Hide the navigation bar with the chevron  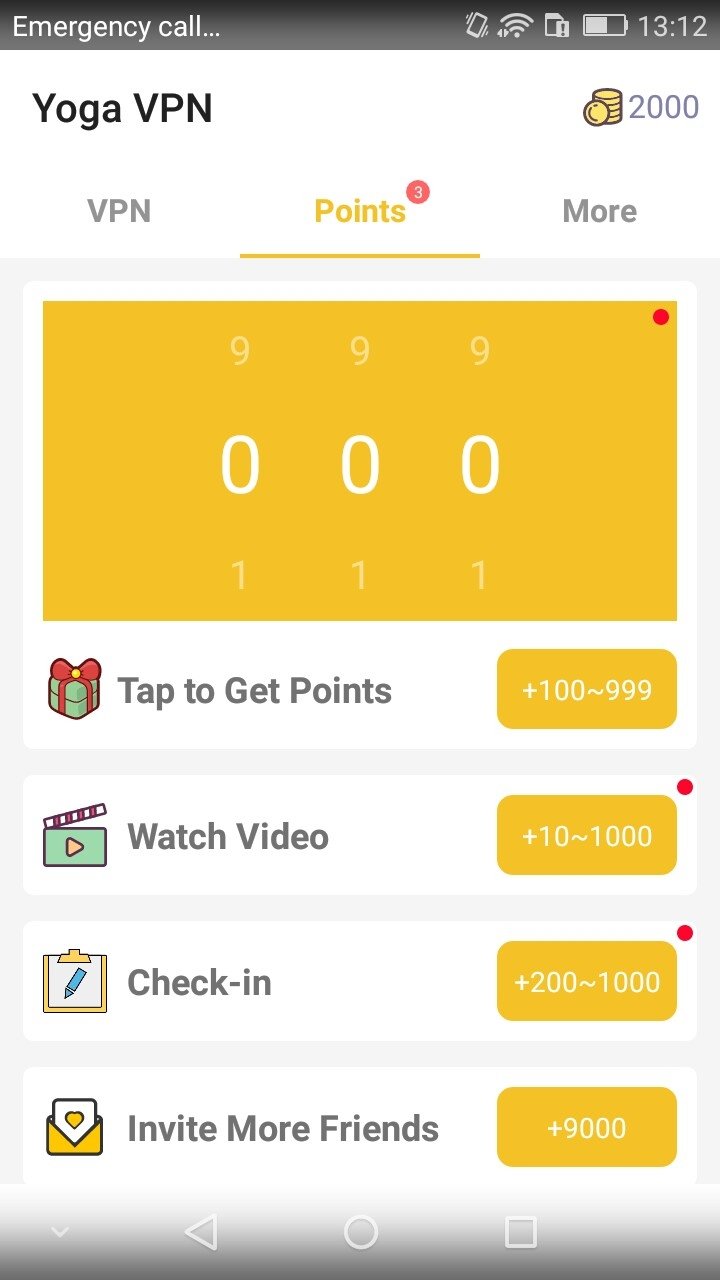(60, 1232)
